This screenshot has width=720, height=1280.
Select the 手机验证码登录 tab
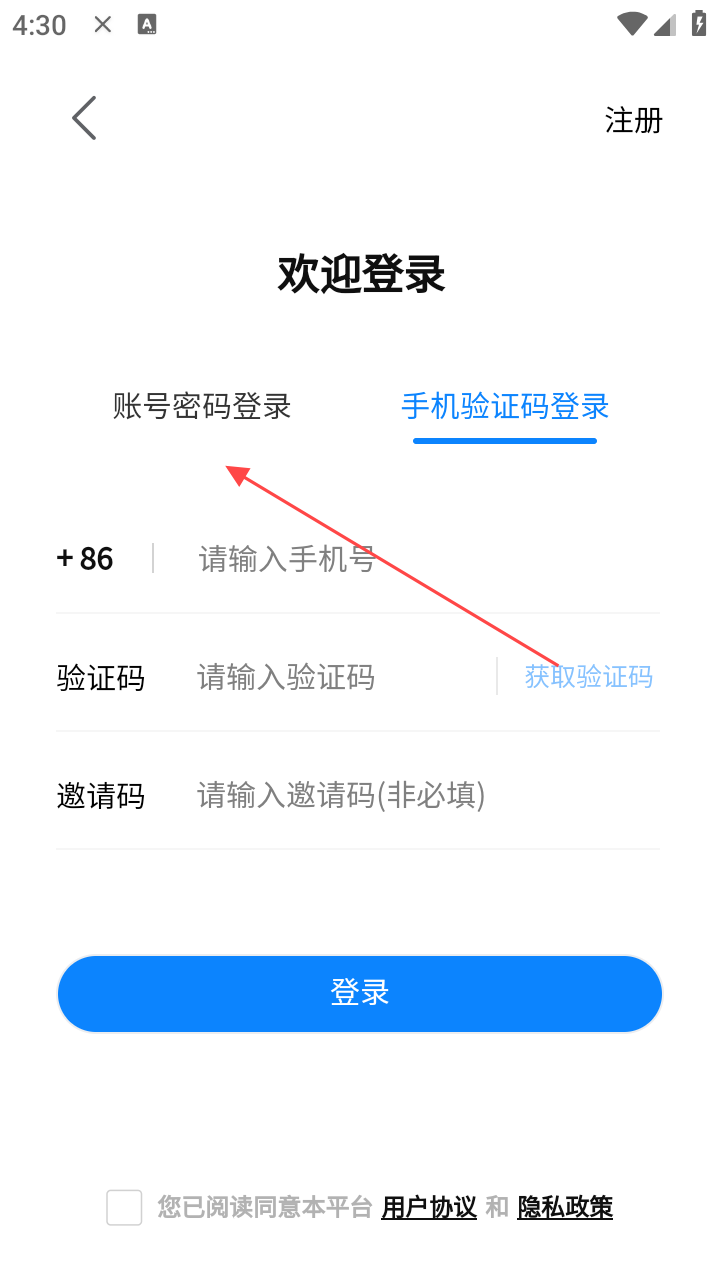coord(505,407)
